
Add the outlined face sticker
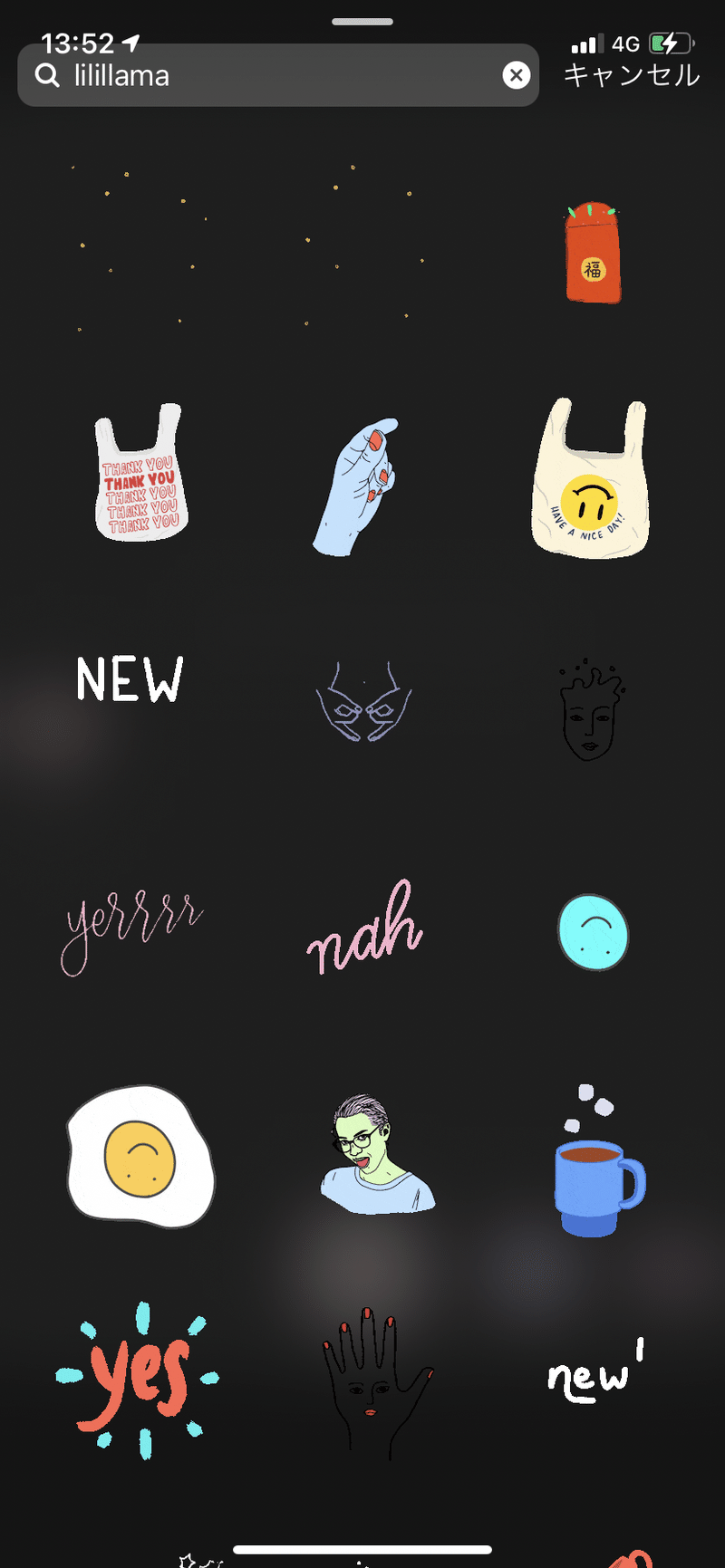coord(591,710)
